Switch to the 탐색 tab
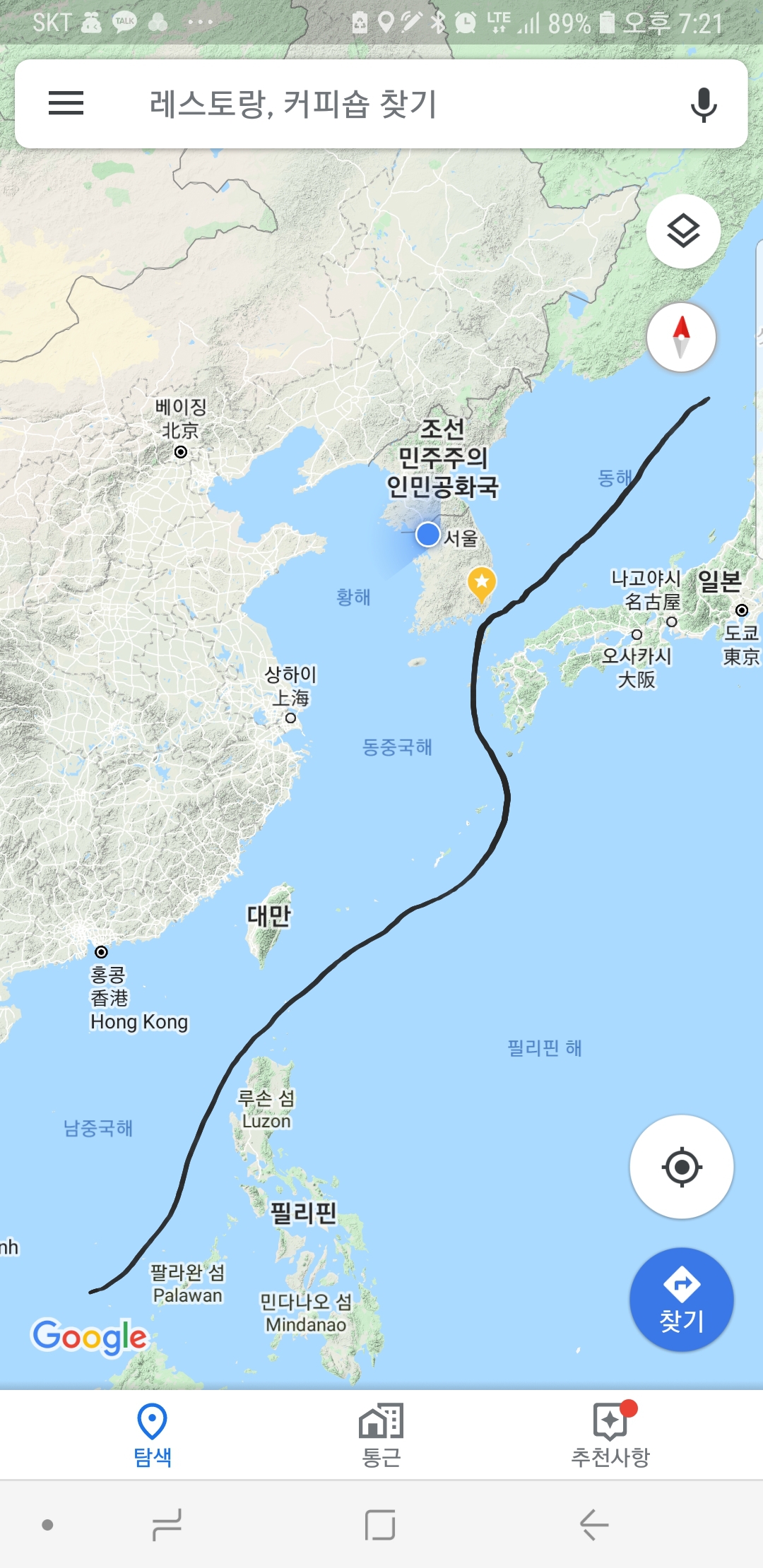 pyautogui.click(x=153, y=1435)
